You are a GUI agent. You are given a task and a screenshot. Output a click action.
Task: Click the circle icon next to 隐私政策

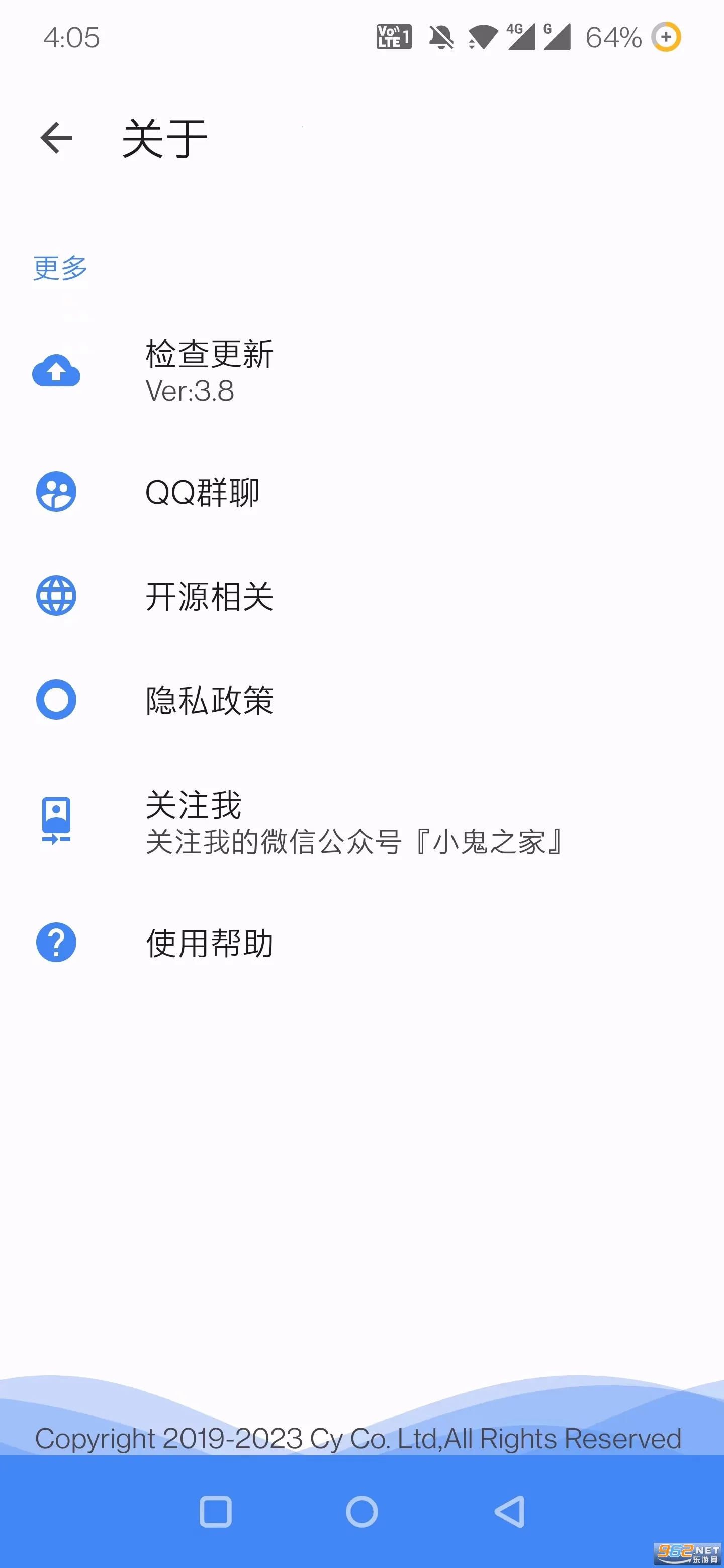(56, 701)
